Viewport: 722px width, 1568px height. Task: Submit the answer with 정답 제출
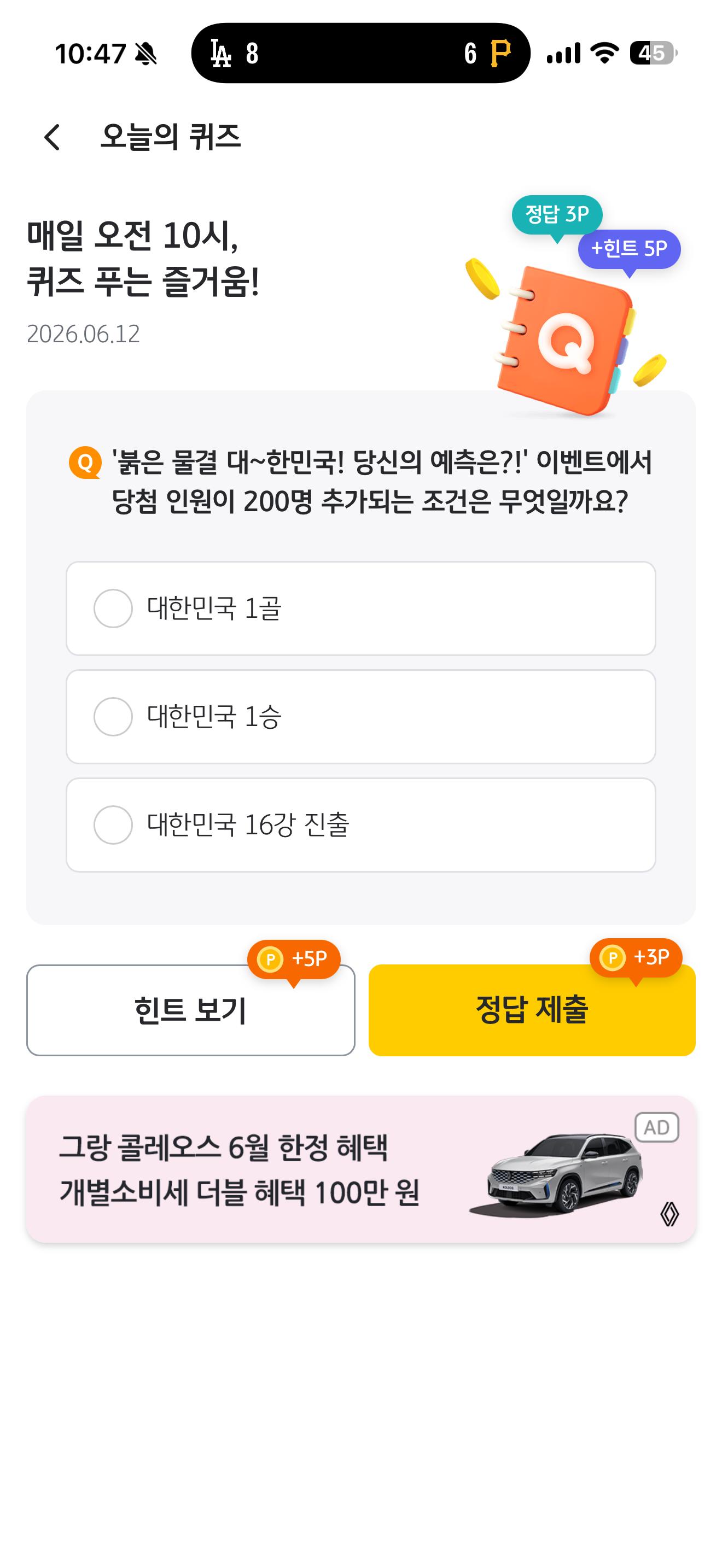pyautogui.click(x=532, y=1010)
